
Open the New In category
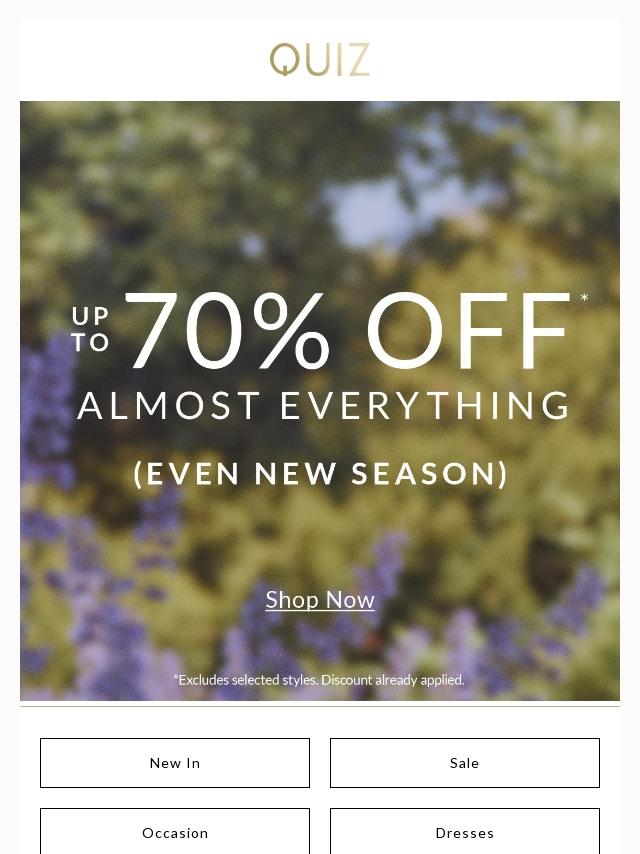tap(175, 763)
